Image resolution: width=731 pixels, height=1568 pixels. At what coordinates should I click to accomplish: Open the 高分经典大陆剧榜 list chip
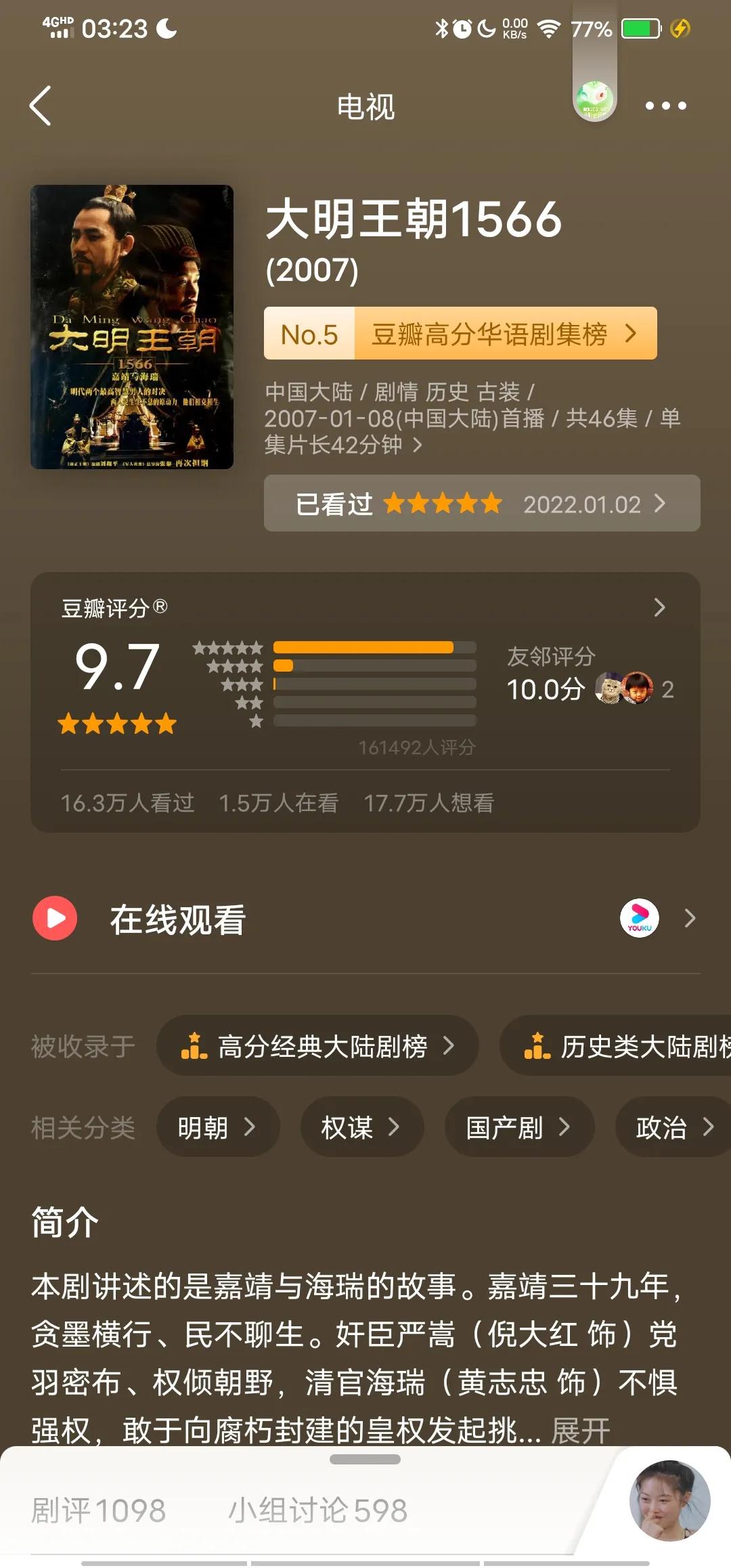[317, 1046]
